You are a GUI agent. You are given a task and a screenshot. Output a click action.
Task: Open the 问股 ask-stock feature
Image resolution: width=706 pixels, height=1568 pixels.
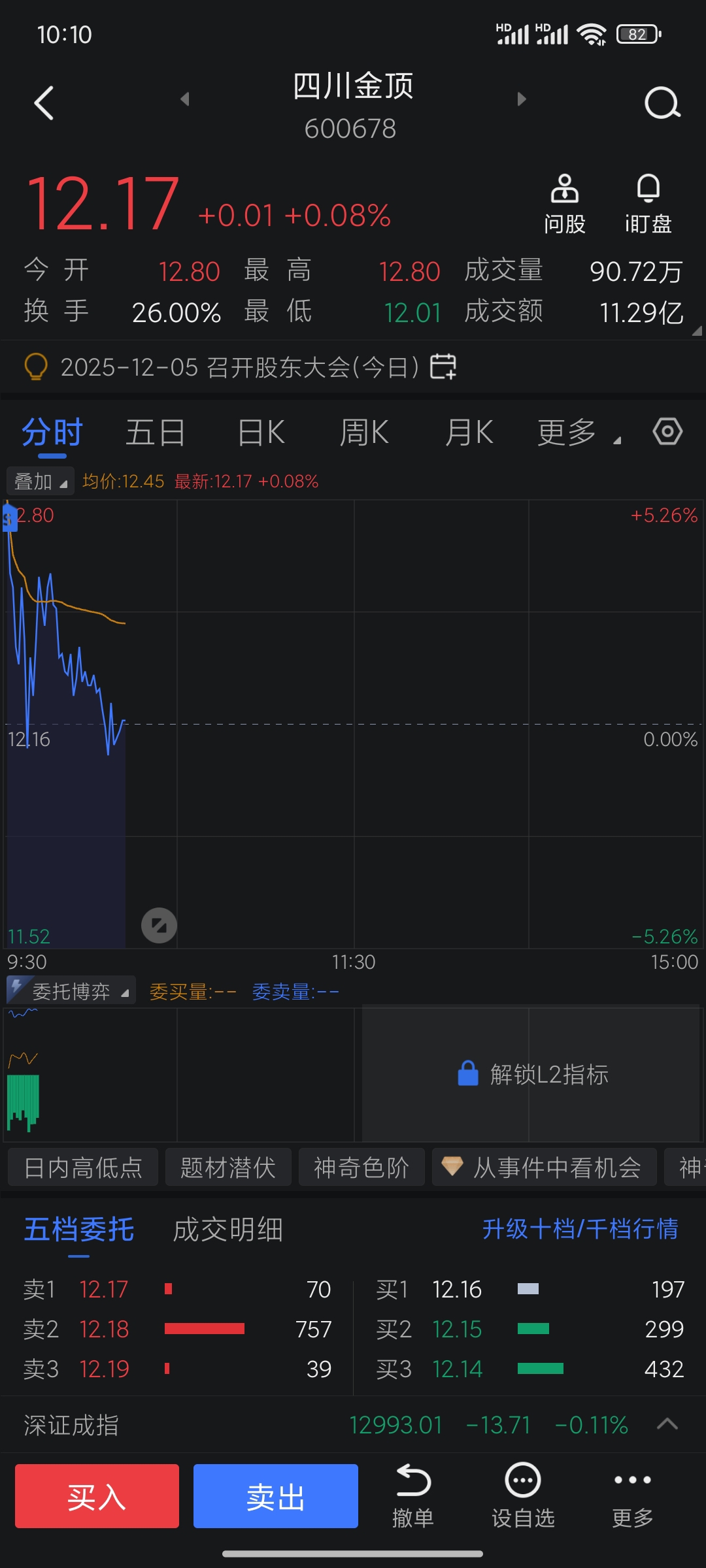click(565, 204)
